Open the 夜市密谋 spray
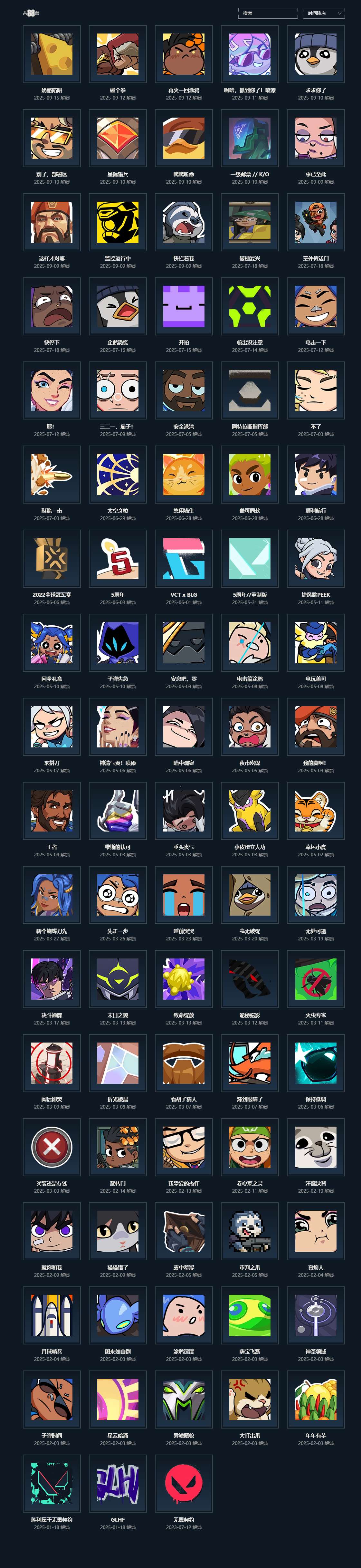361x1568 pixels. (250, 726)
